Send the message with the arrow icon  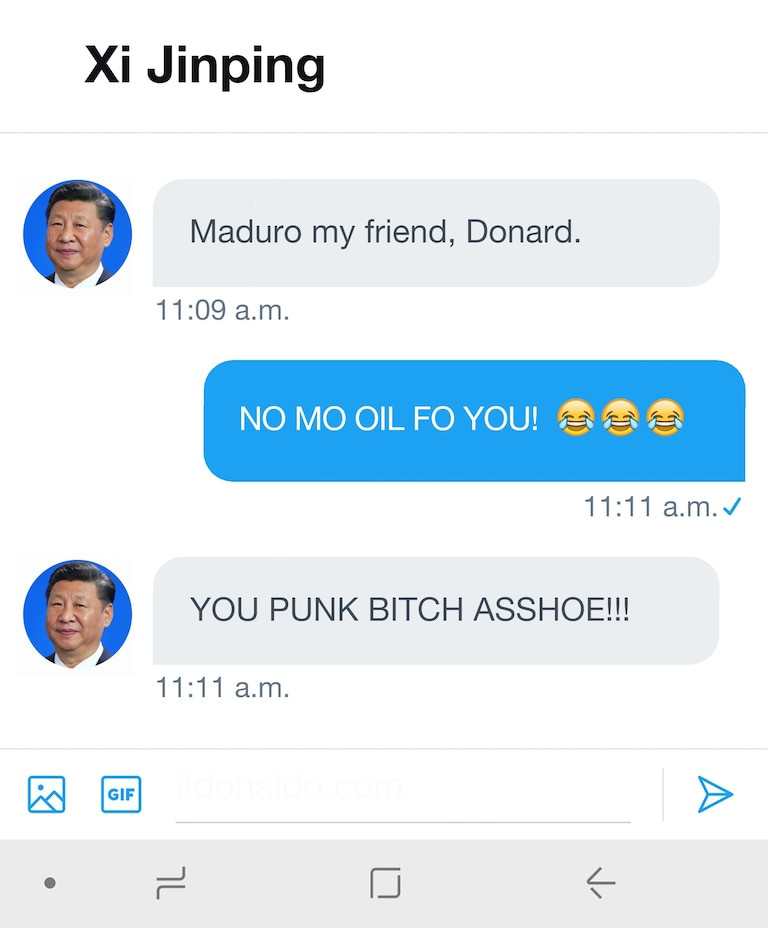tap(714, 794)
